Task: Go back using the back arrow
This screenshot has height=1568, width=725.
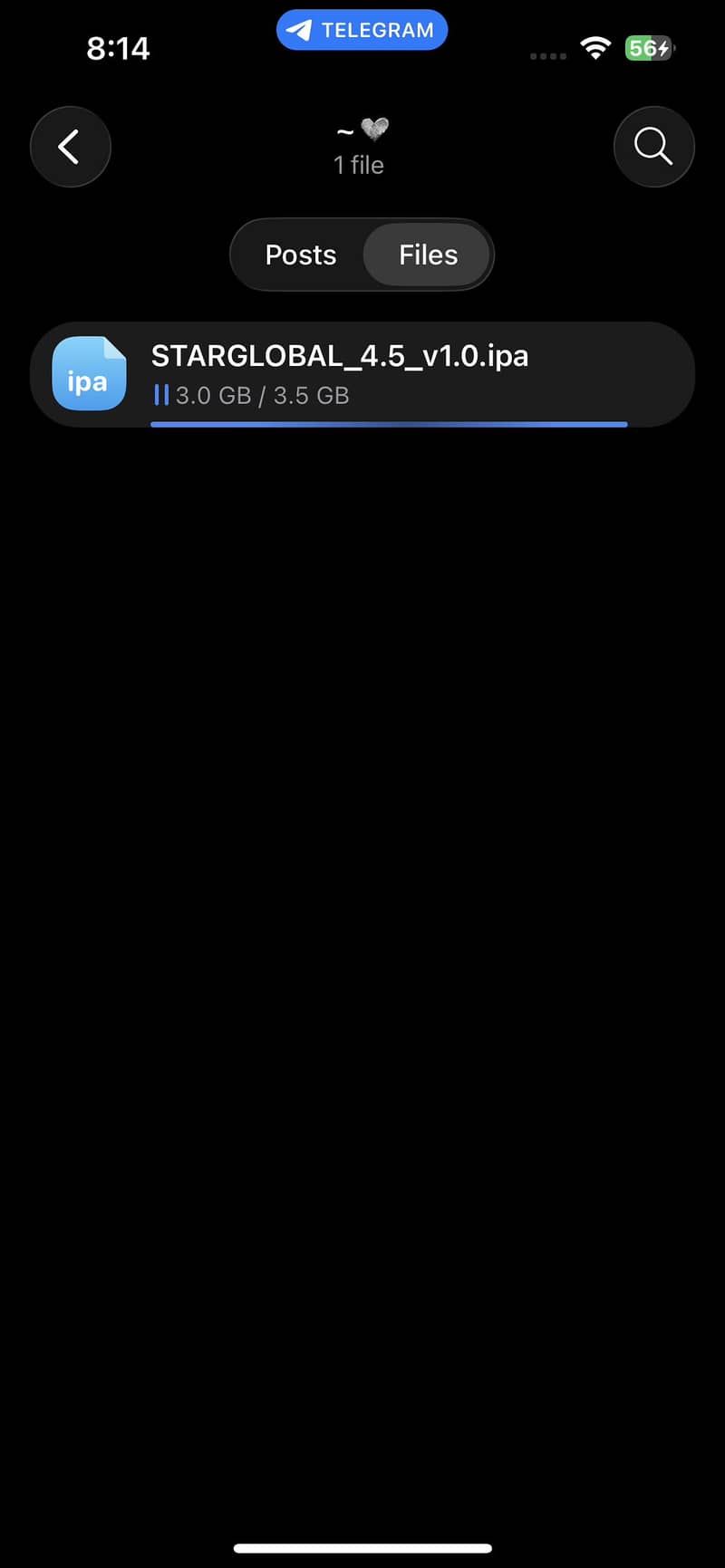Action: [x=71, y=147]
